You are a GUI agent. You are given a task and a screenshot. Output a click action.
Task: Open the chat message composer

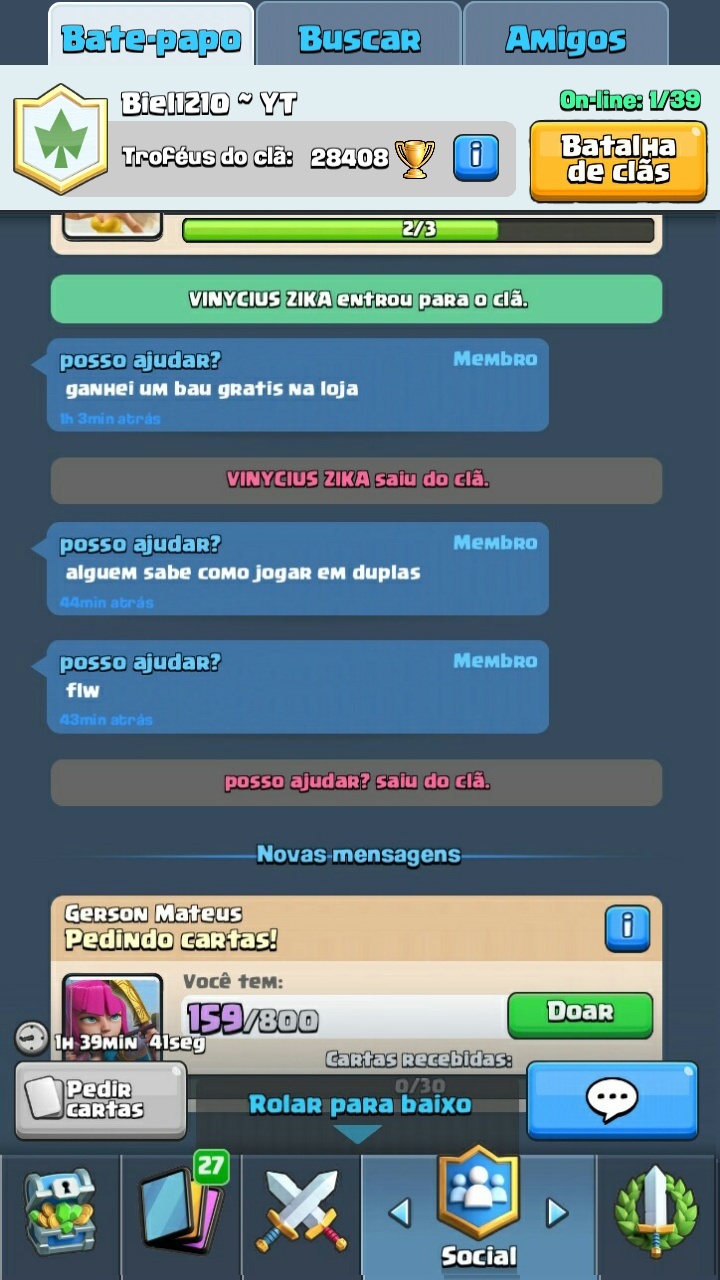[612, 1100]
